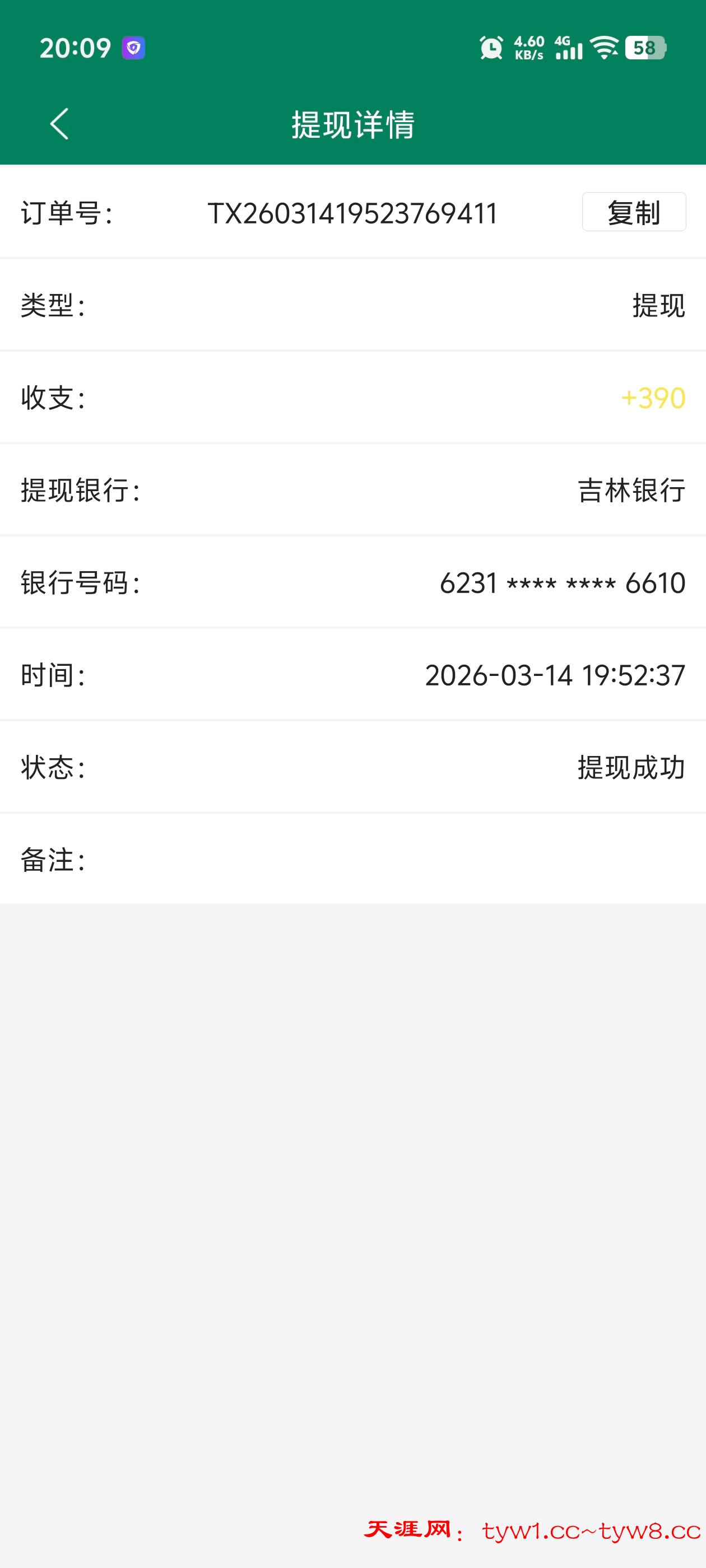
Task: Click the purple shield icon in status bar
Action: tap(134, 46)
